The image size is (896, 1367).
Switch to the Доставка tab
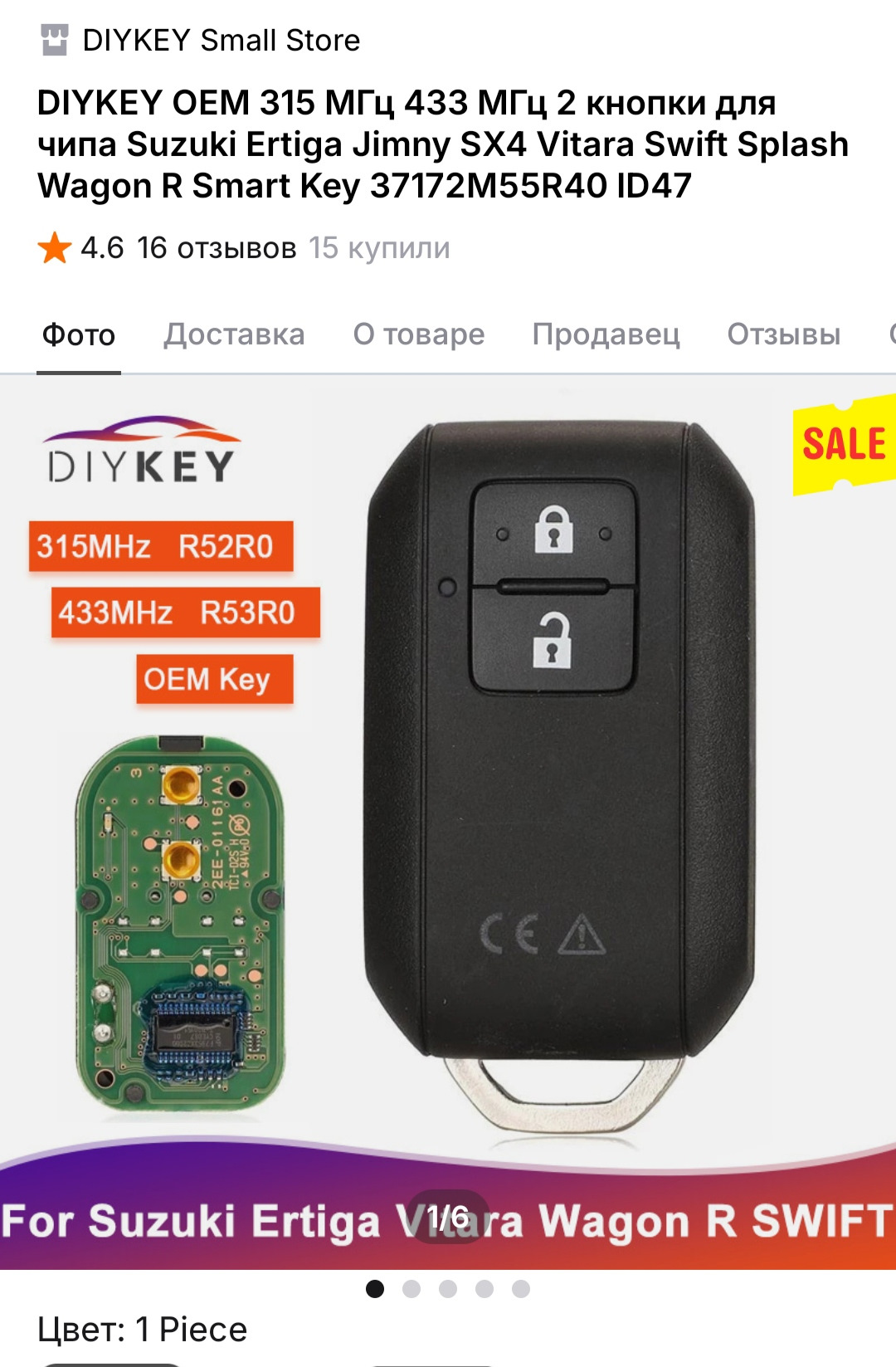point(234,334)
